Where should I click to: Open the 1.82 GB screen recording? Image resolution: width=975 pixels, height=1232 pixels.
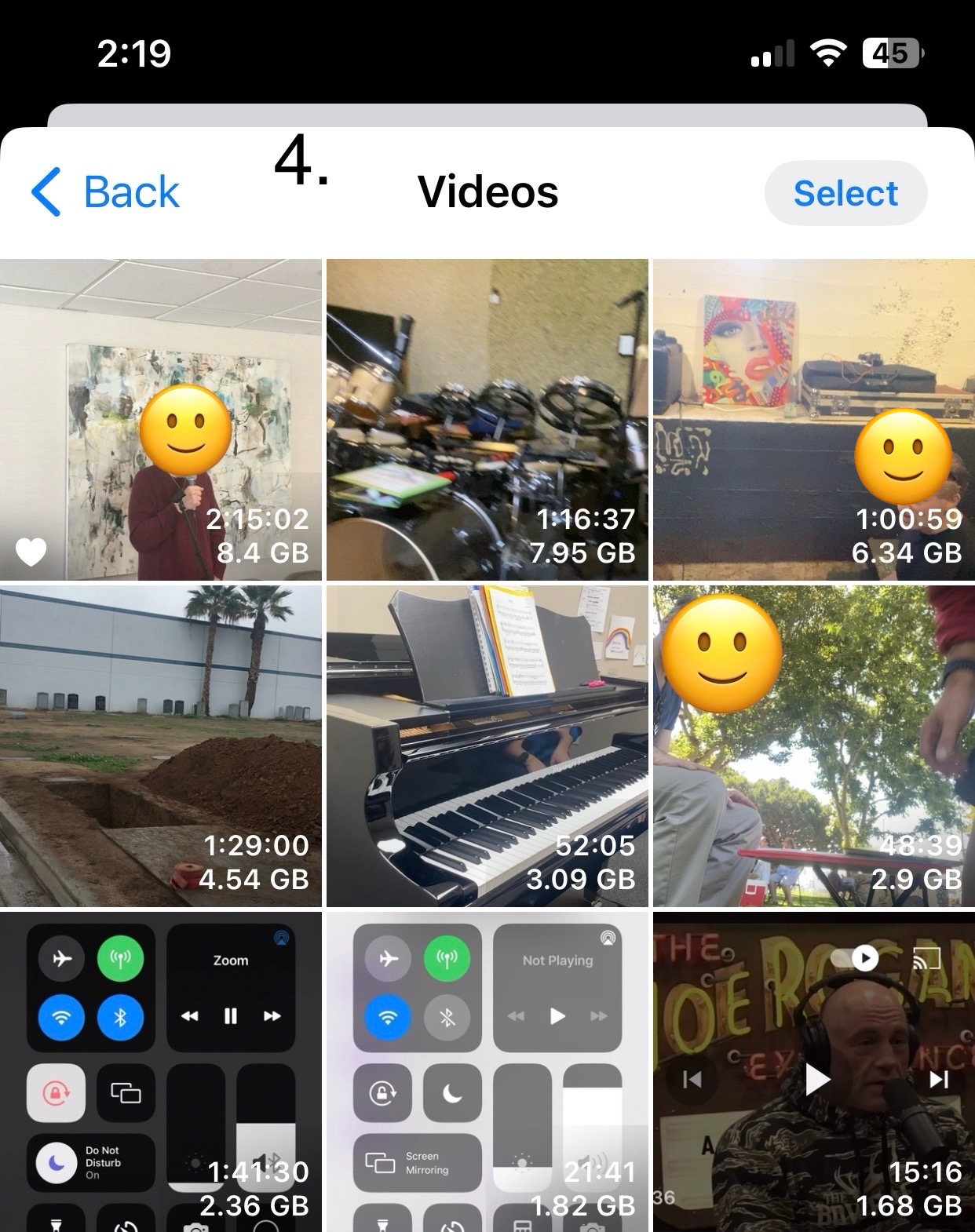pos(487,1072)
